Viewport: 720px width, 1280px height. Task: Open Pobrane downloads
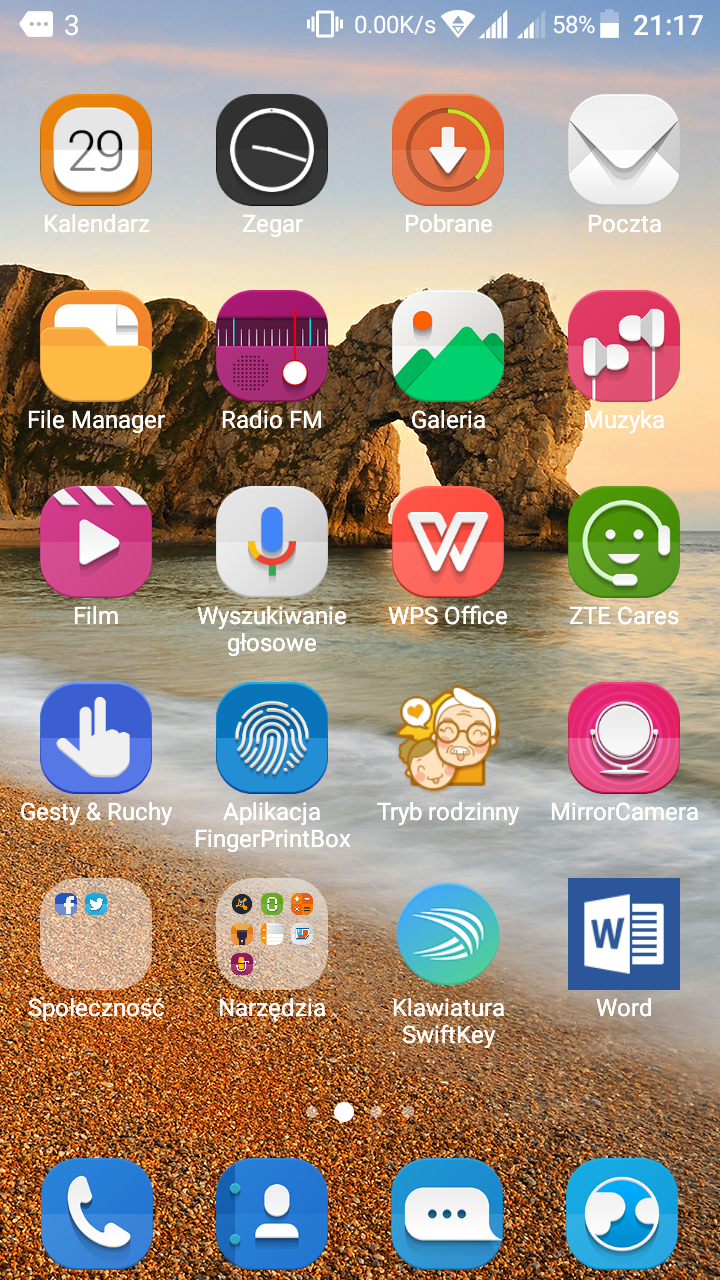tap(448, 151)
